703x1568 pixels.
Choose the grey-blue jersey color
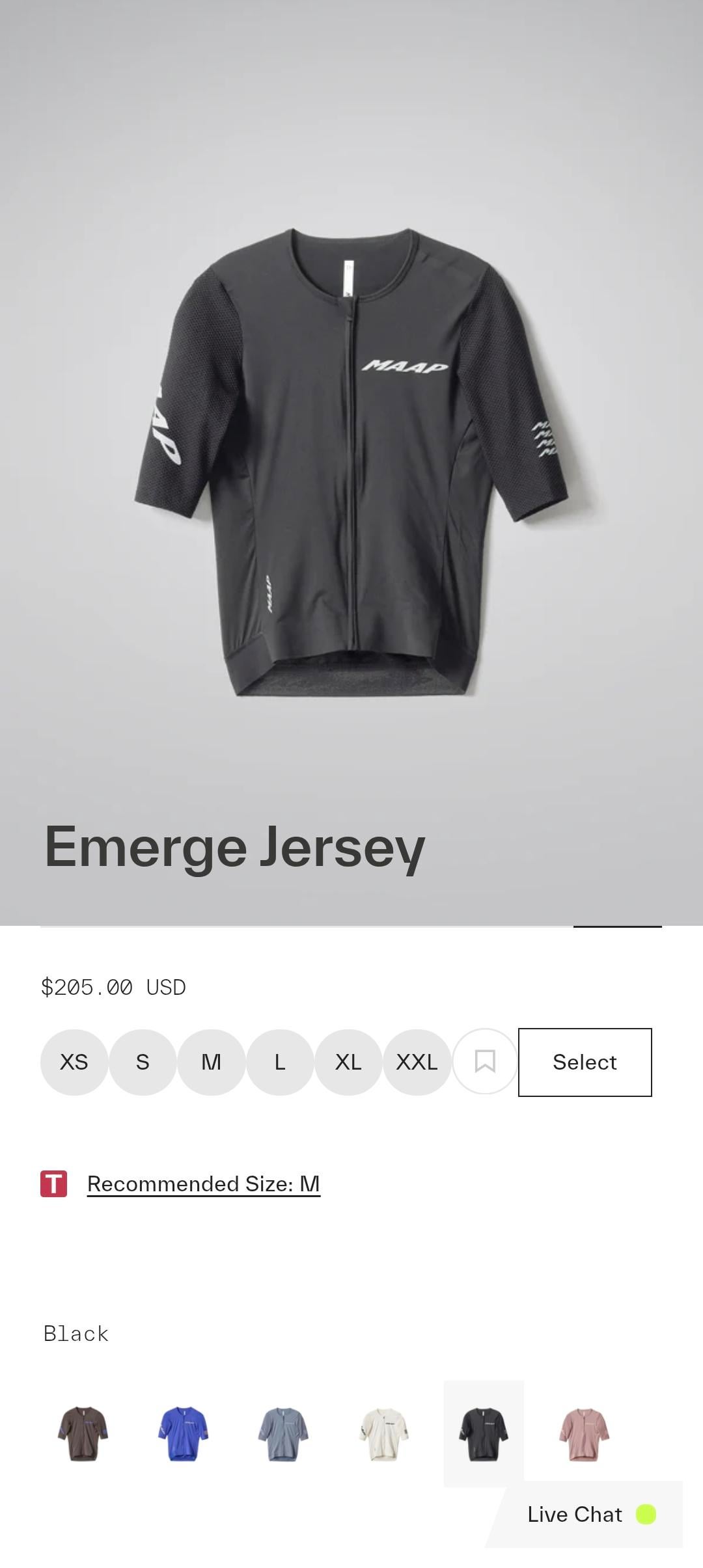[x=283, y=1433]
